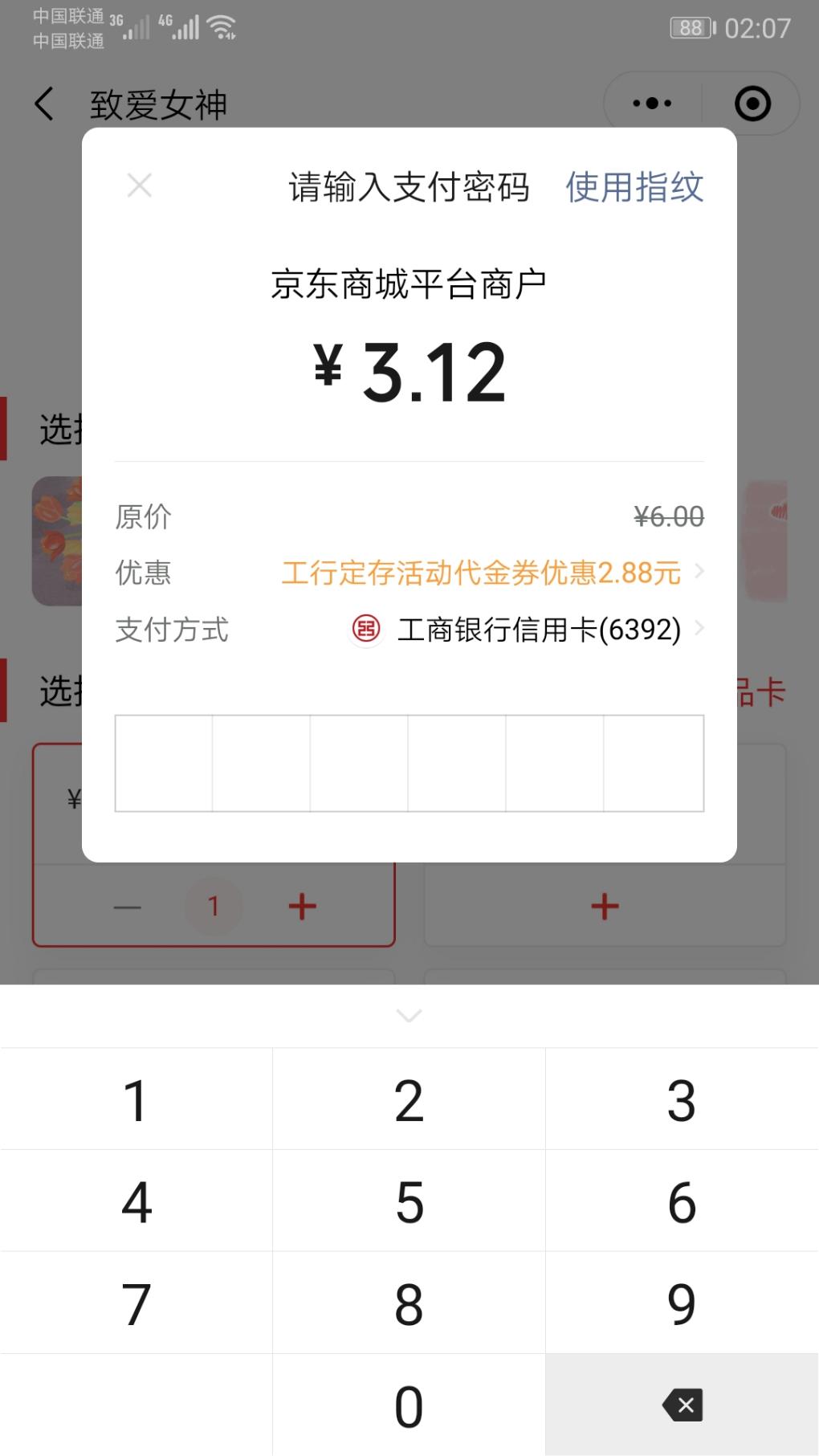819x1456 pixels.
Task: Delete last digit with backspace key
Action: tap(682, 1405)
